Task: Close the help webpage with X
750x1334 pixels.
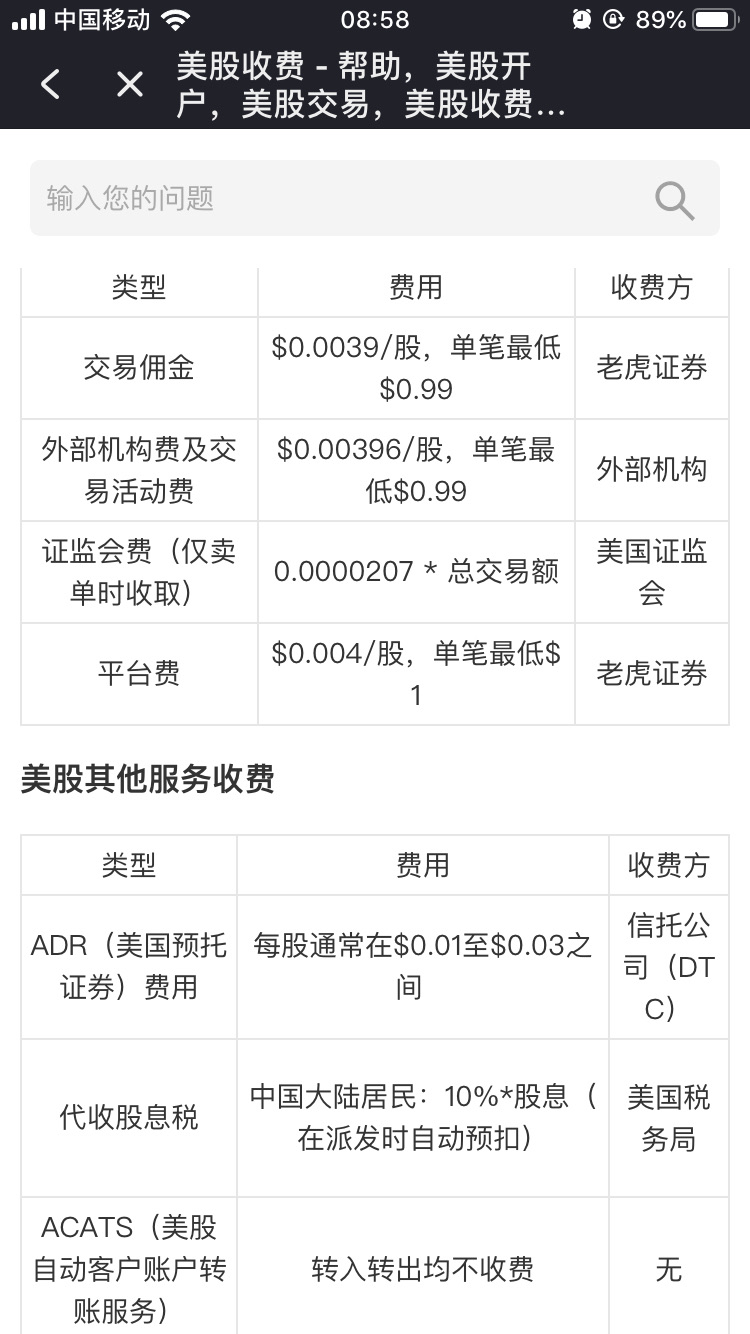Action: [x=130, y=85]
